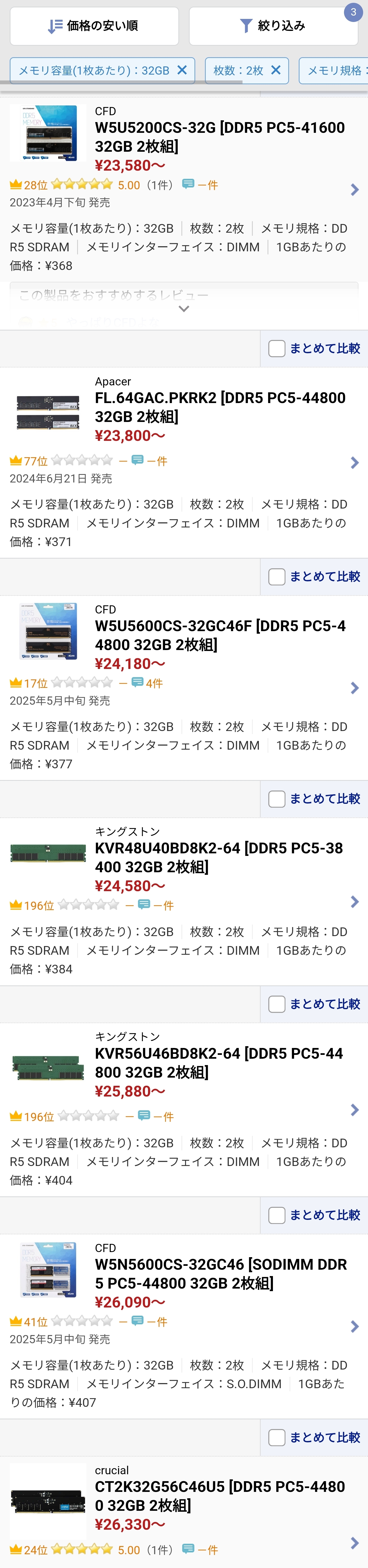The image size is (368, 1568).
Task: Open the 価格の安い順 sort button
Action: pos(94,26)
